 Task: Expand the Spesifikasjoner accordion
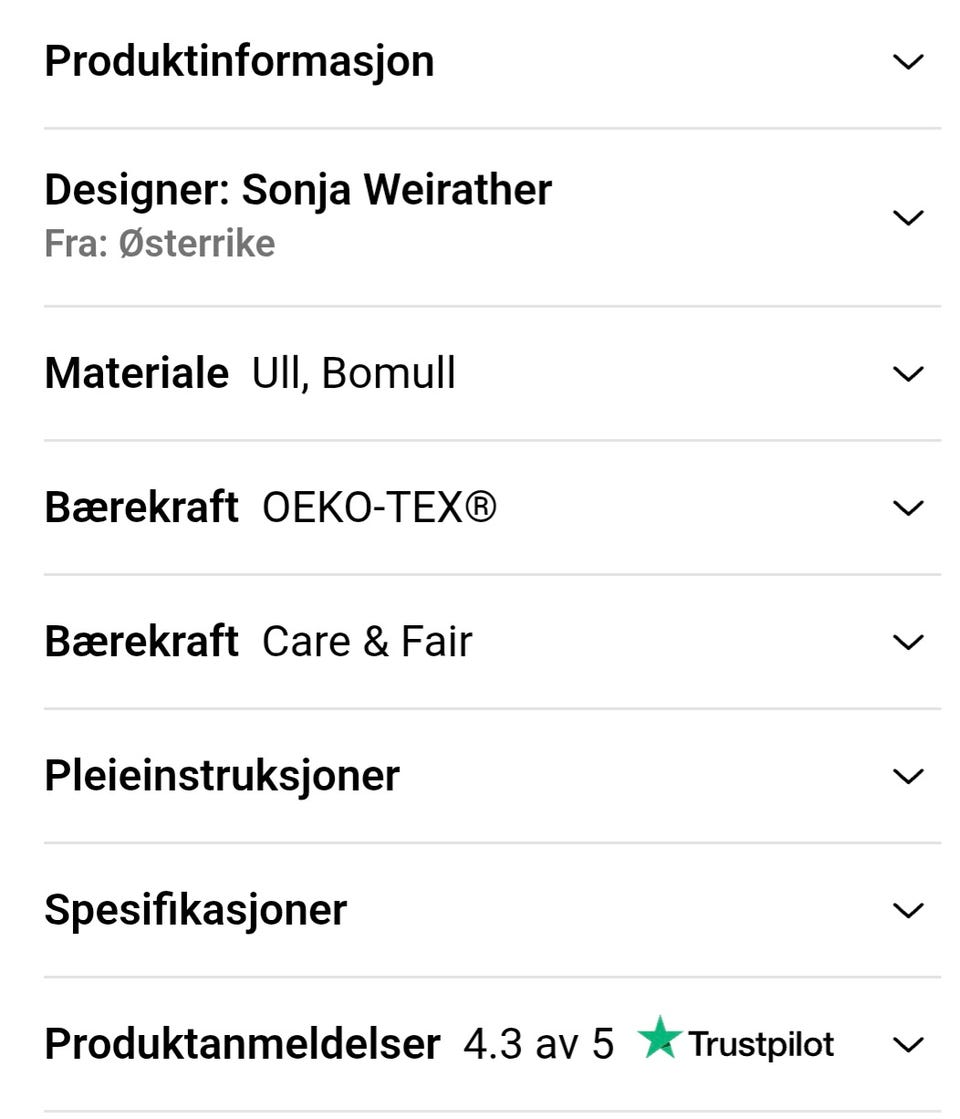[908, 910]
